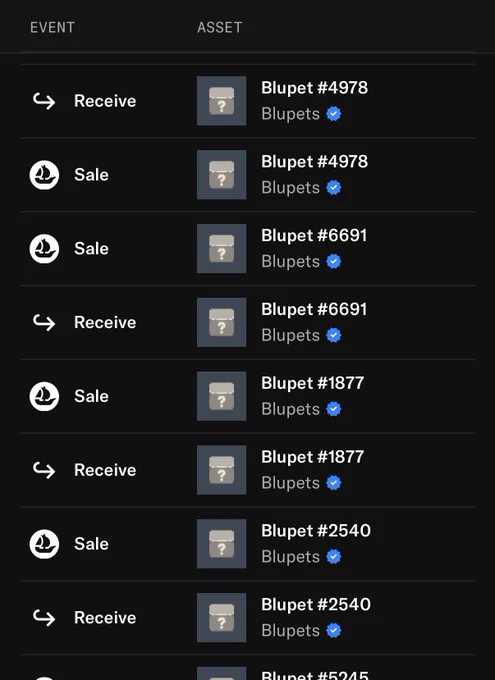Viewport: 495px width, 680px height.
Task: View the Sale entry for Blupet #1877
Action: pos(247,396)
